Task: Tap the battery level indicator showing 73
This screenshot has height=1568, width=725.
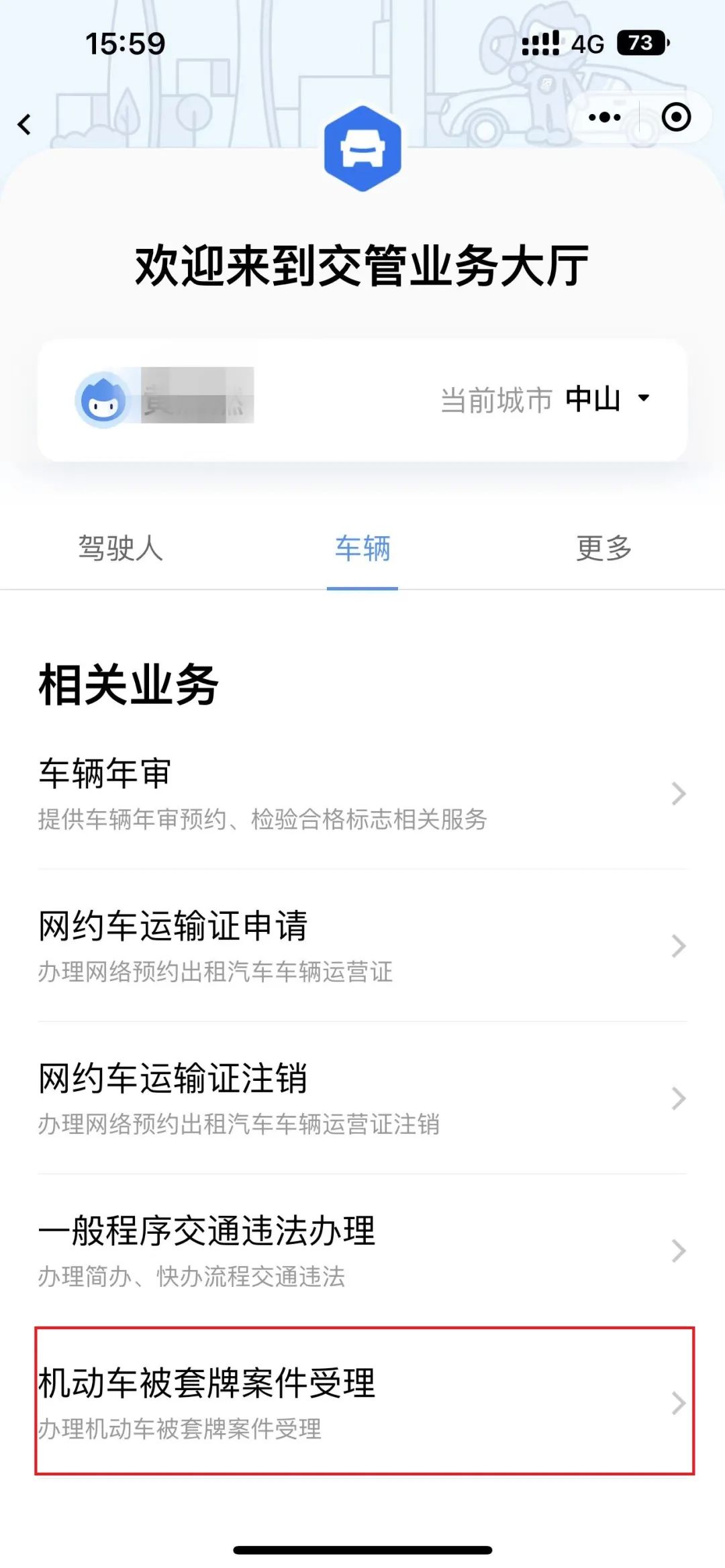Action: 642,43
